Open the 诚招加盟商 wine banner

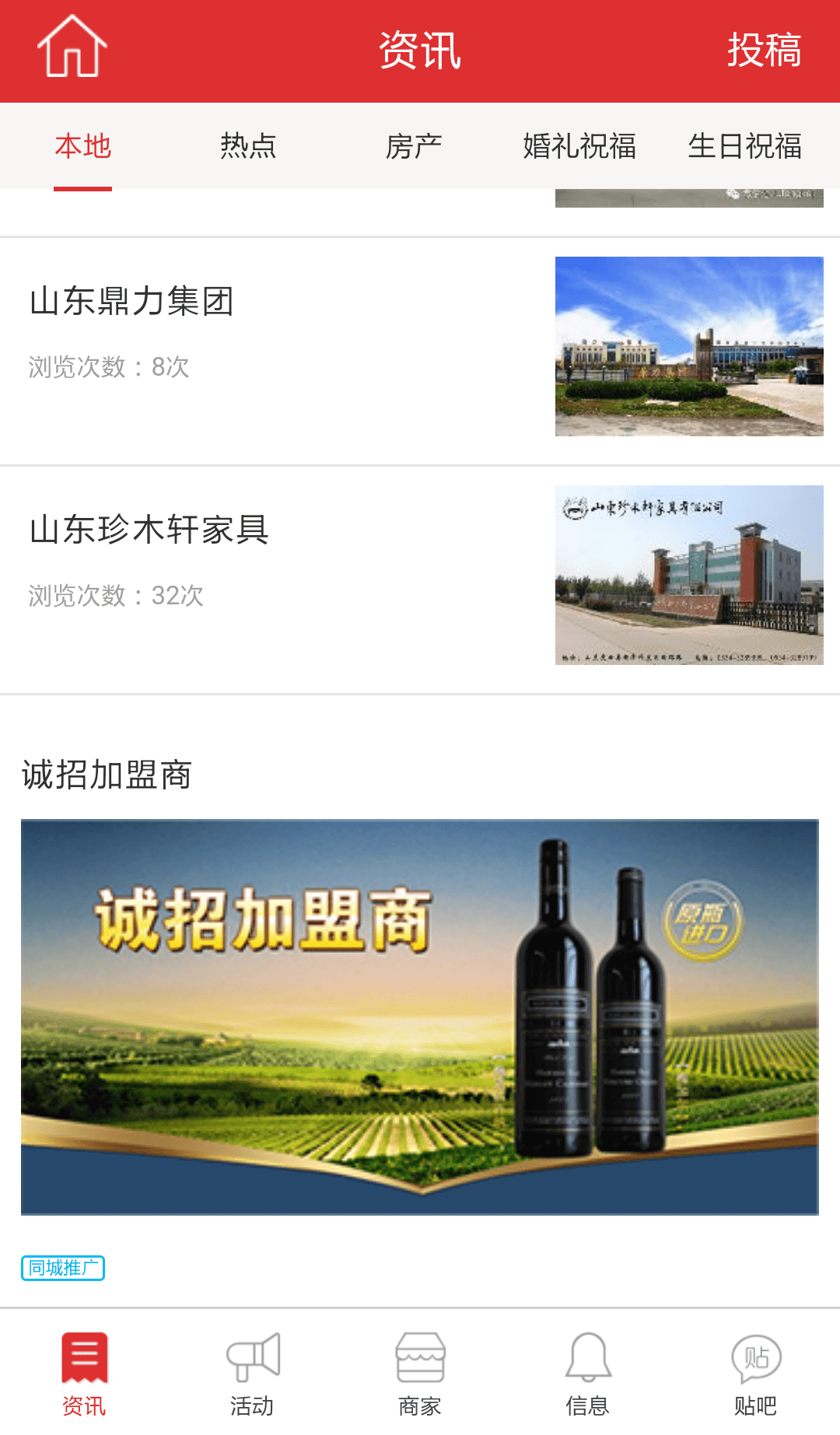coord(420,1017)
